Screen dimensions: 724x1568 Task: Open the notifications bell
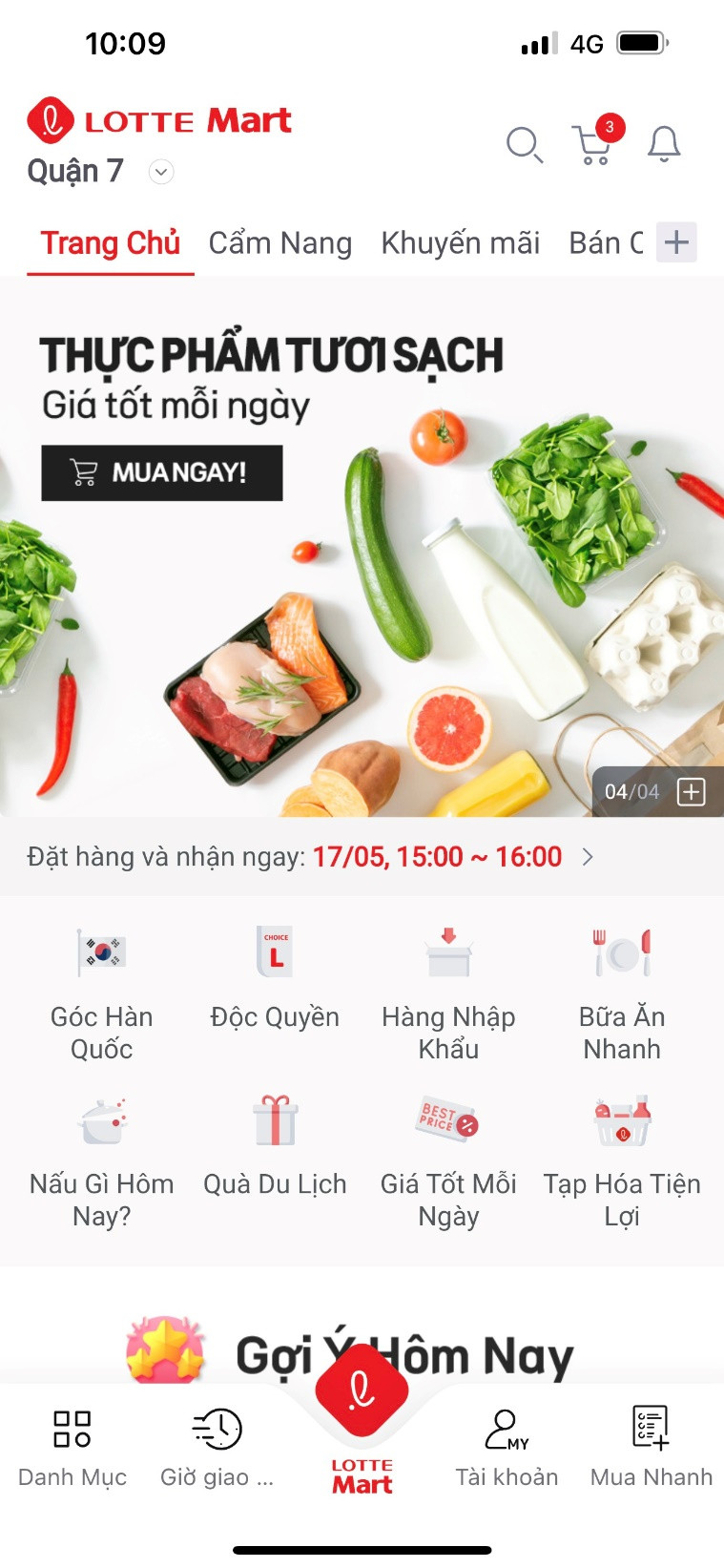pyautogui.click(x=664, y=145)
